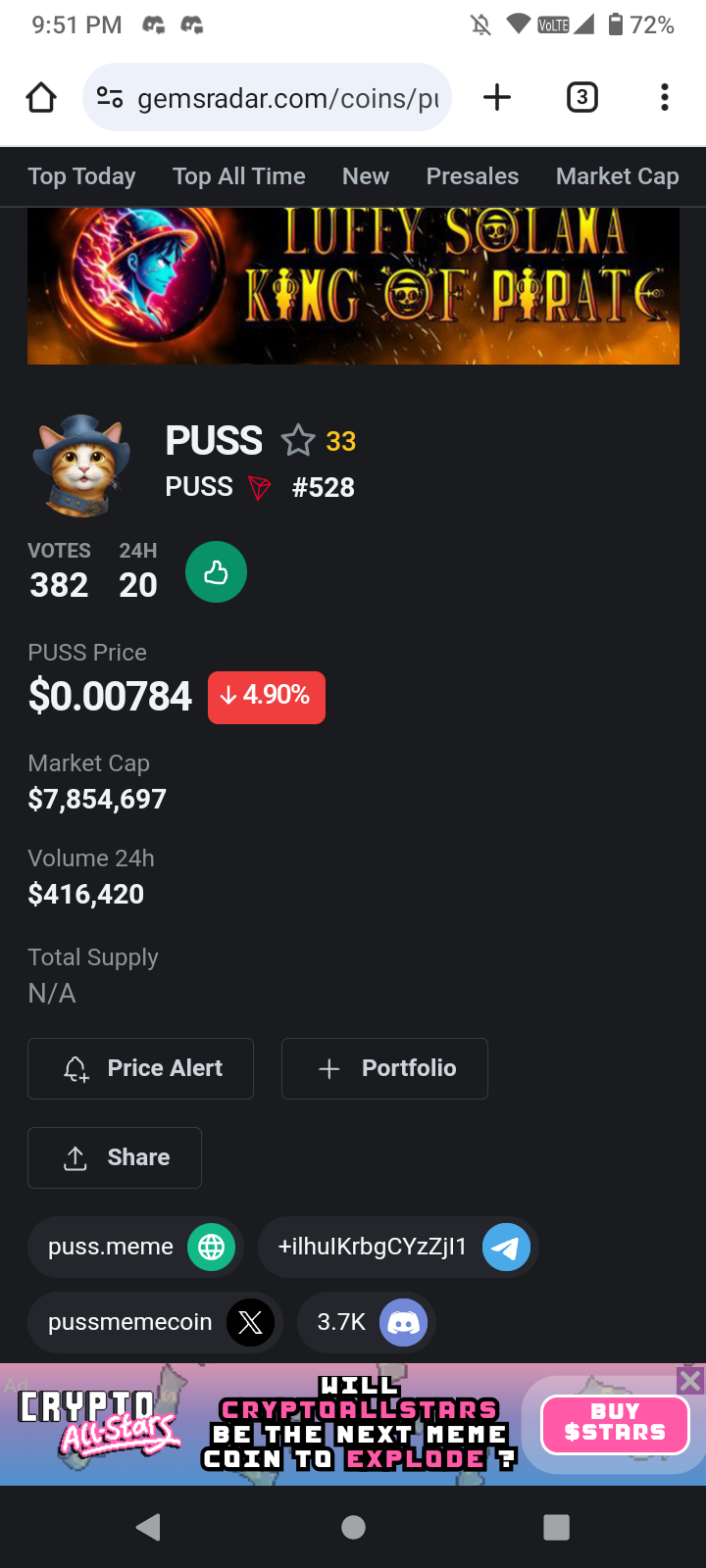Switch to the Top Today tab
Viewport: 706px width, 1568px height.
81,176
